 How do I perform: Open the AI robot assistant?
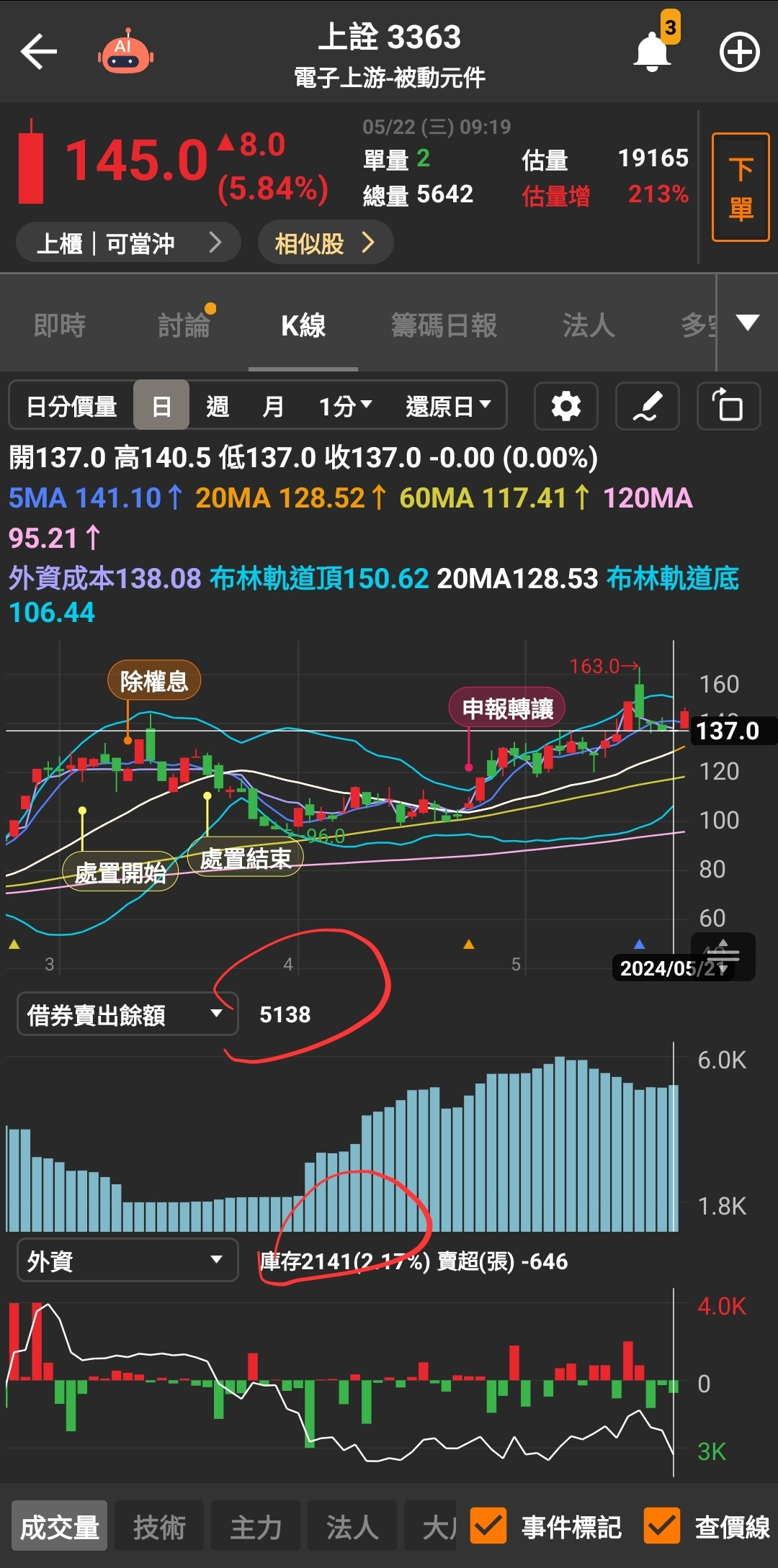pos(125,50)
